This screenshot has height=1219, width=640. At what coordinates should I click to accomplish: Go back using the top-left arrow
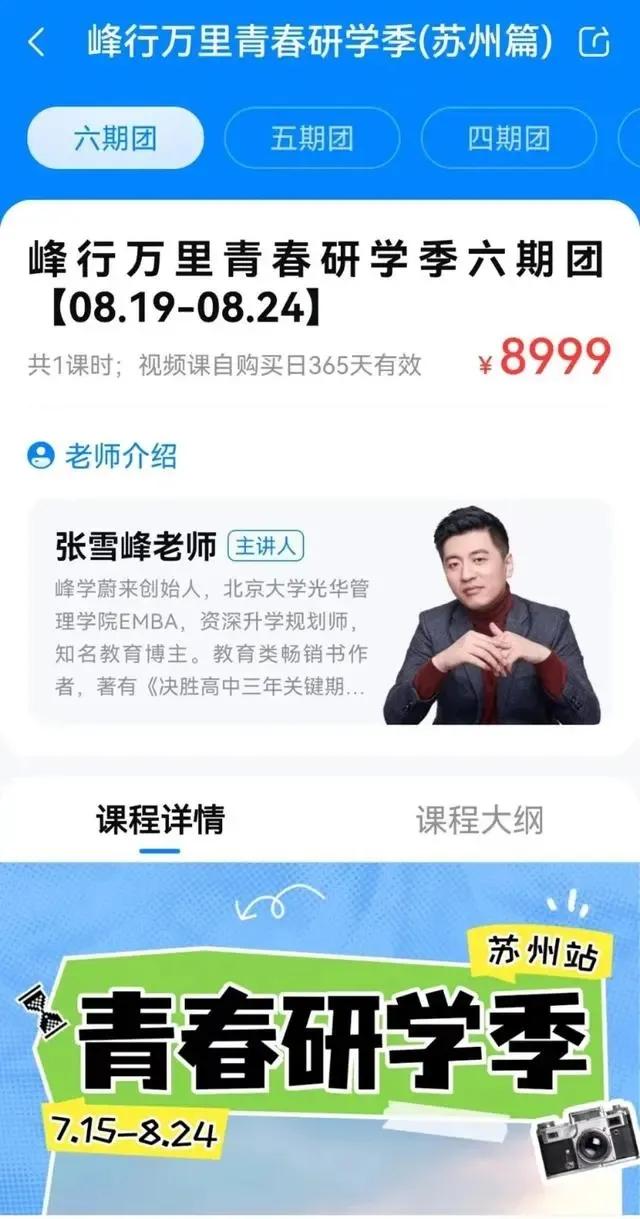coord(37,43)
